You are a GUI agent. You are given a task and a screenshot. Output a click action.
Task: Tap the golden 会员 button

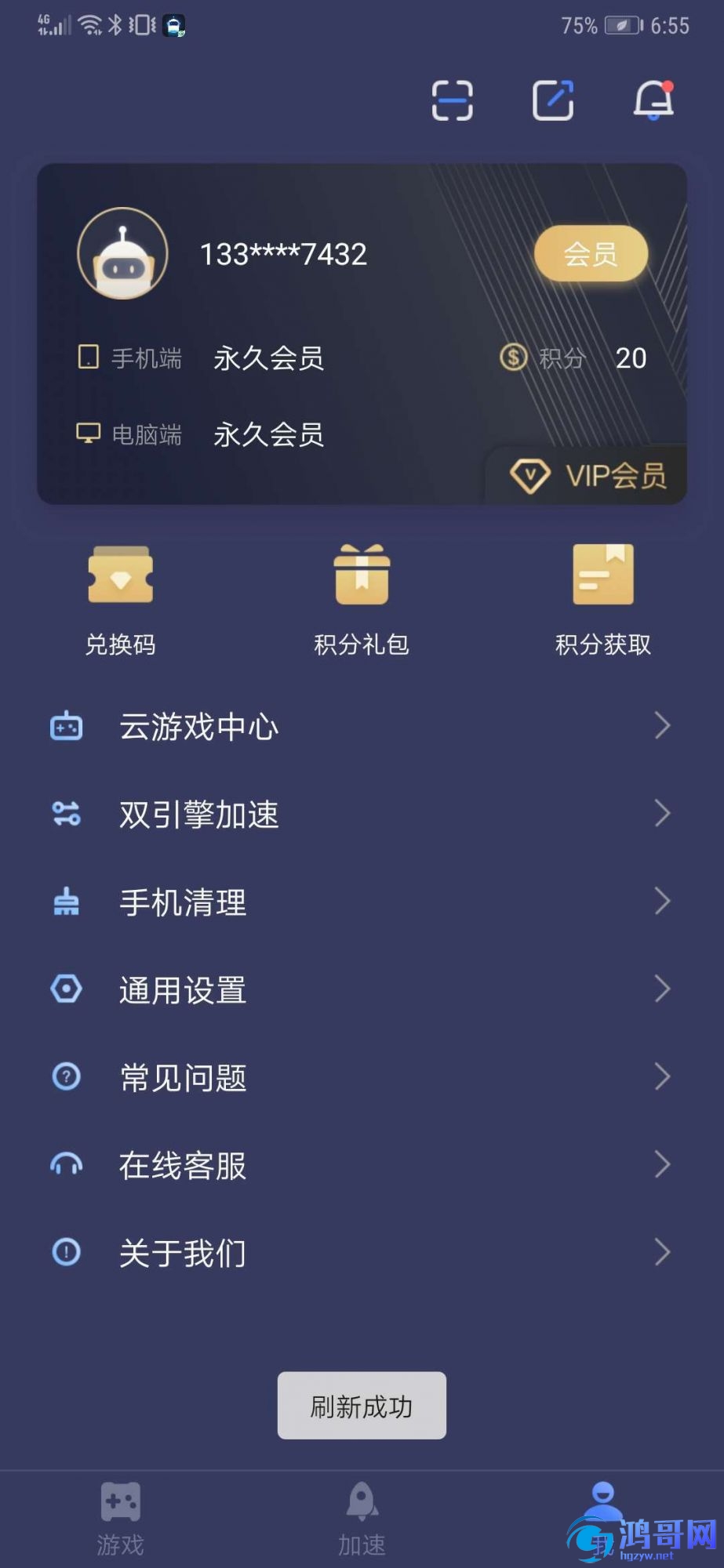pos(591,253)
